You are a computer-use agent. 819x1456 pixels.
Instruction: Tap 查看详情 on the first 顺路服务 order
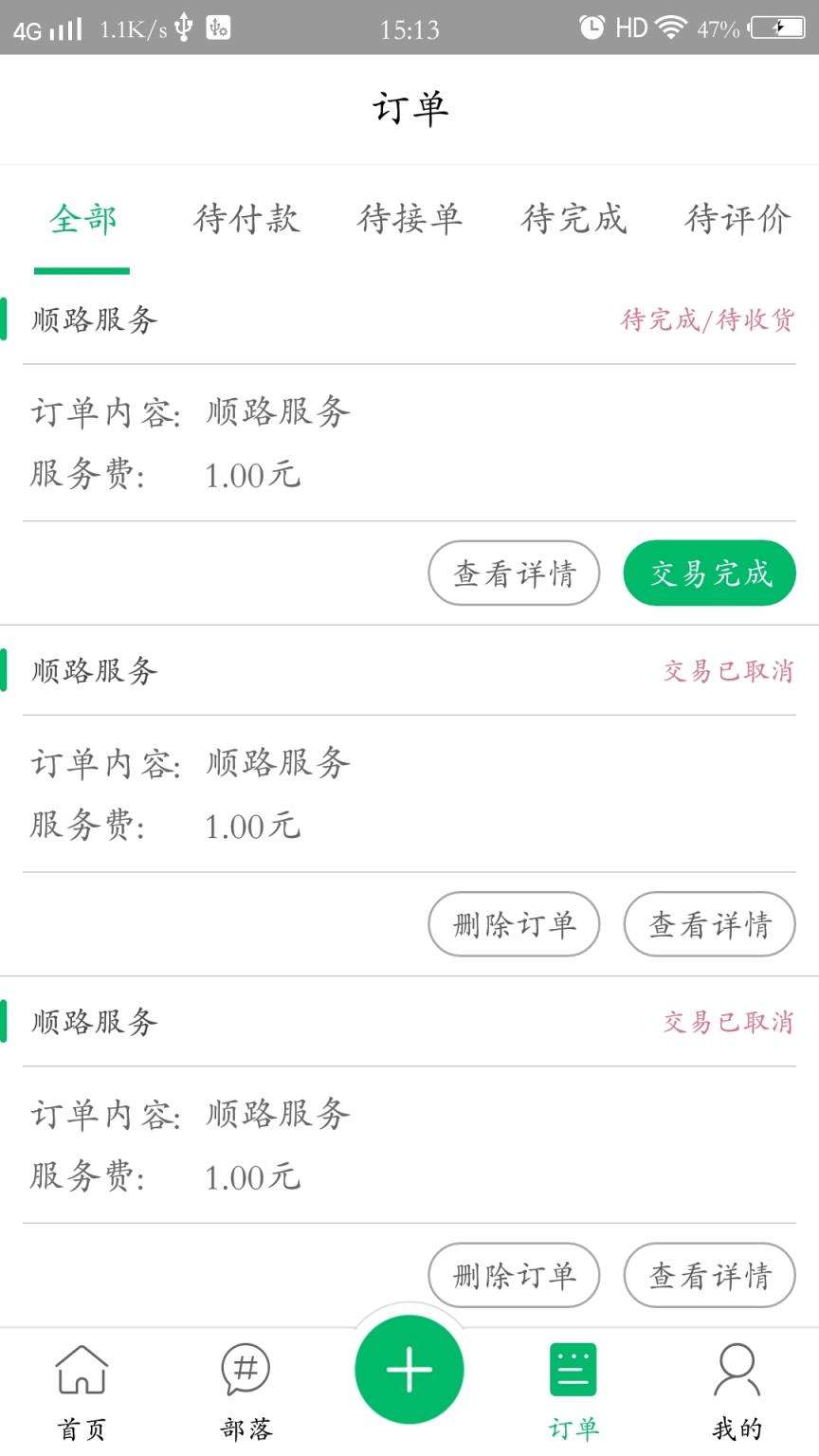click(x=514, y=573)
